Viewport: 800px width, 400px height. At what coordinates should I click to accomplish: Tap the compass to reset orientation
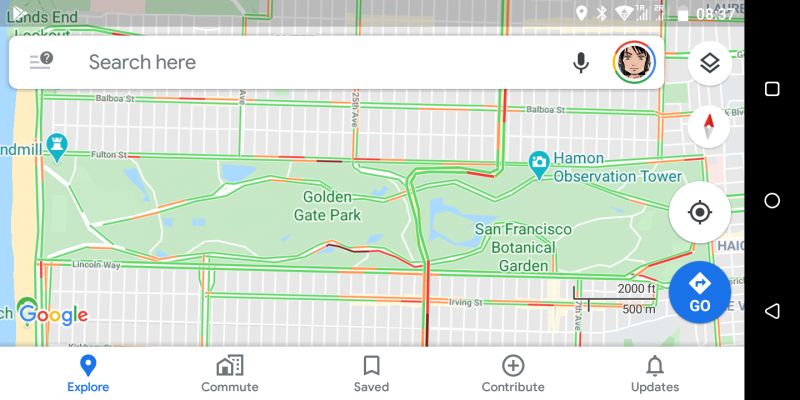tap(709, 127)
